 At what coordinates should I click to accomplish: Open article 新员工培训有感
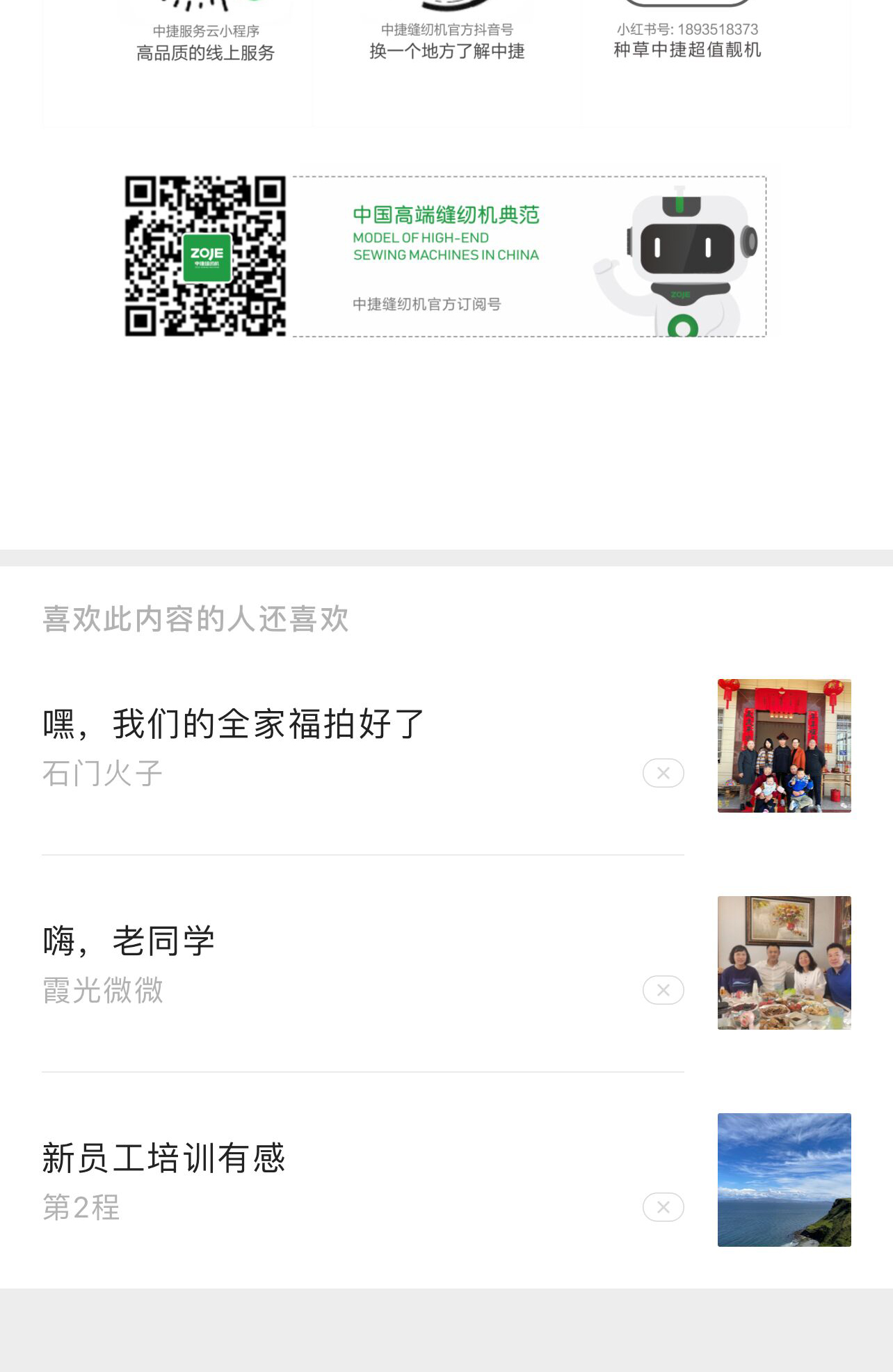[x=164, y=1158]
